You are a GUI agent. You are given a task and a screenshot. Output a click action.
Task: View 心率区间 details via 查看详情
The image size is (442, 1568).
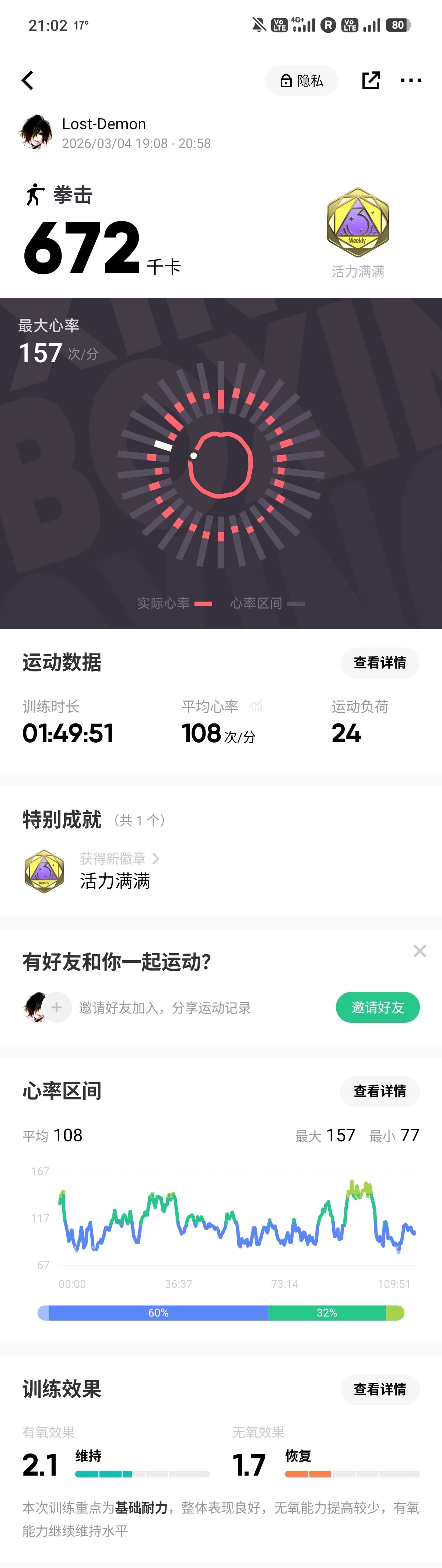pyautogui.click(x=380, y=1091)
